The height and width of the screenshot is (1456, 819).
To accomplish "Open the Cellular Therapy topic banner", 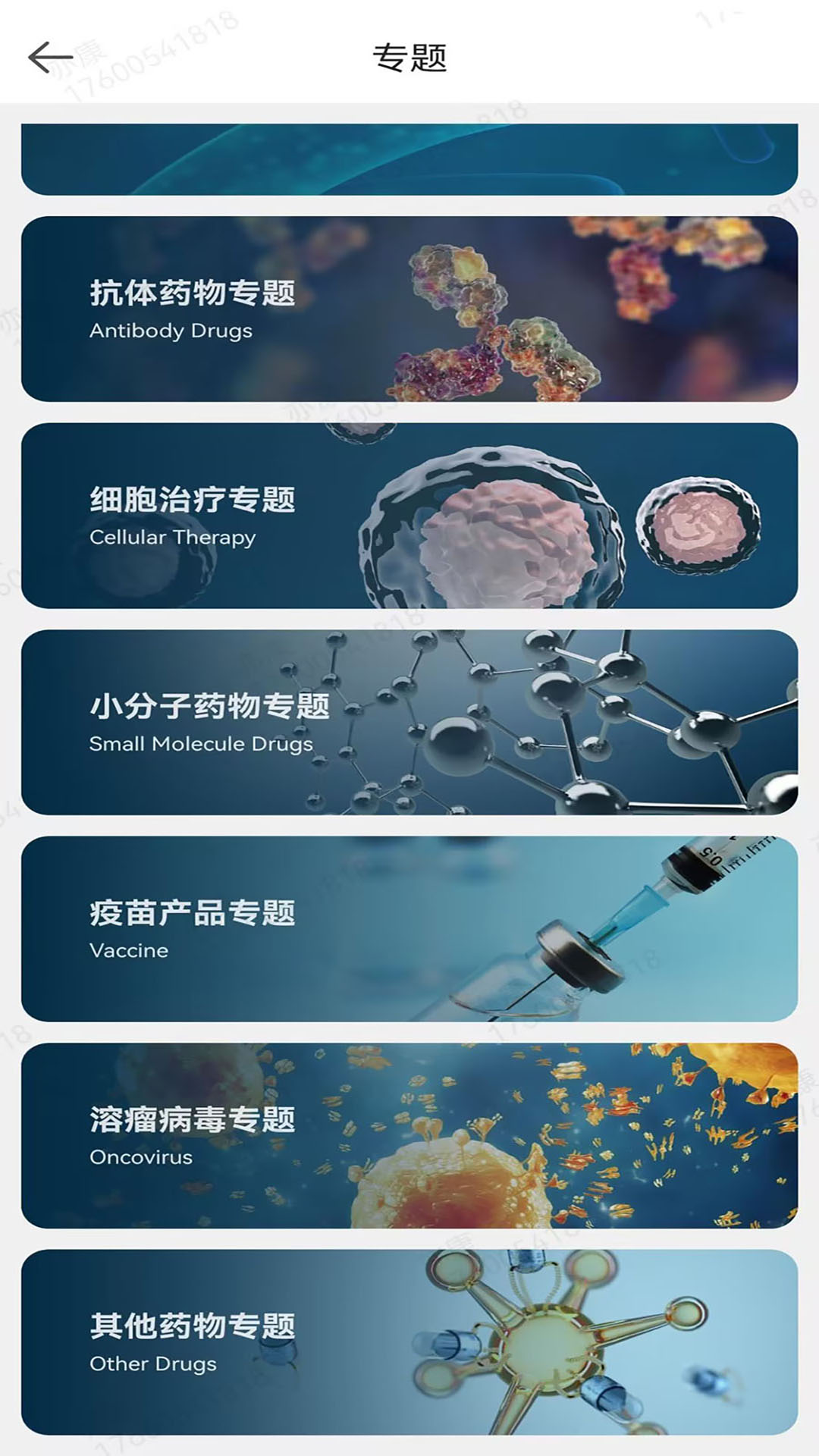I will point(409,516).
